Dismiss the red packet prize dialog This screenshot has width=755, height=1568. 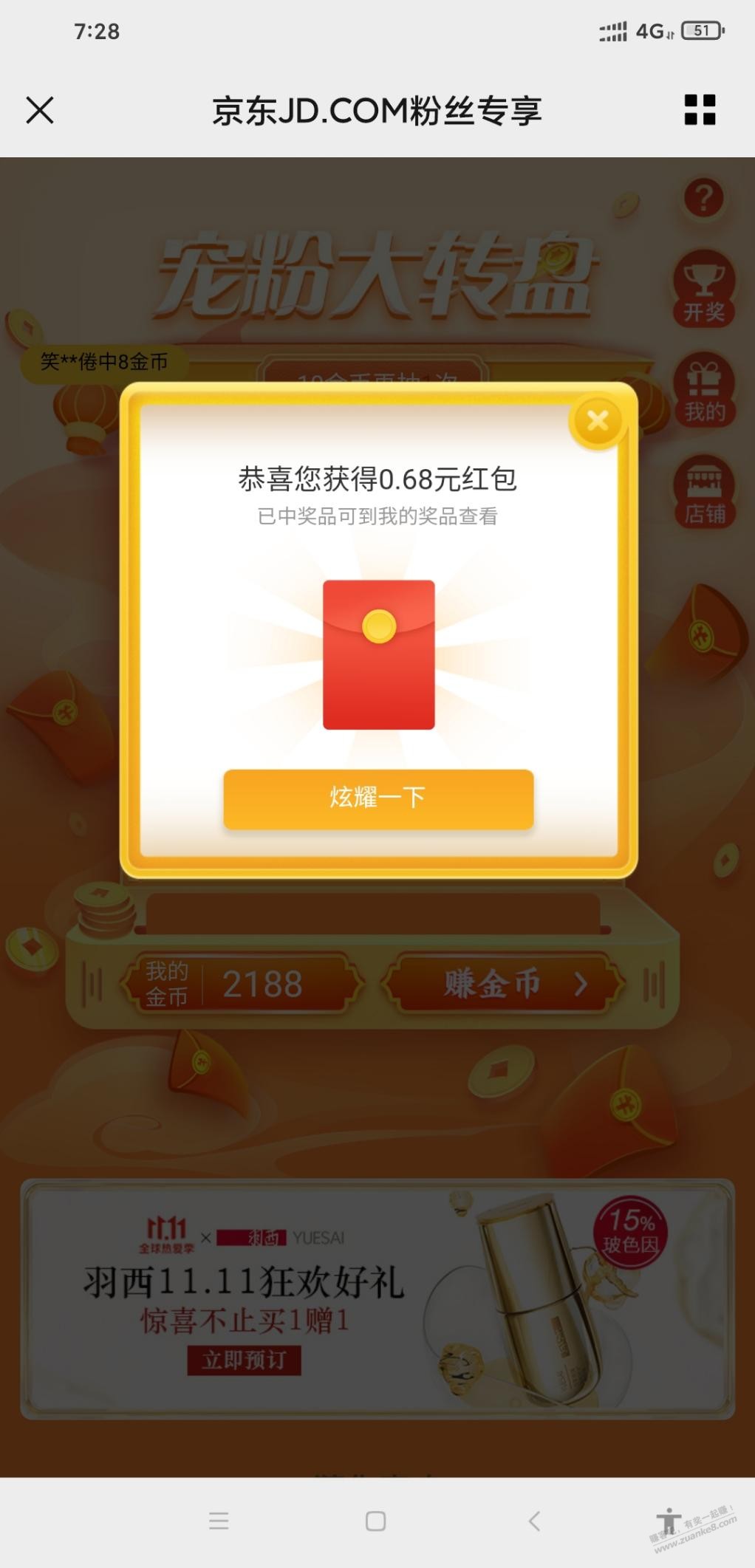coord(597,421)
